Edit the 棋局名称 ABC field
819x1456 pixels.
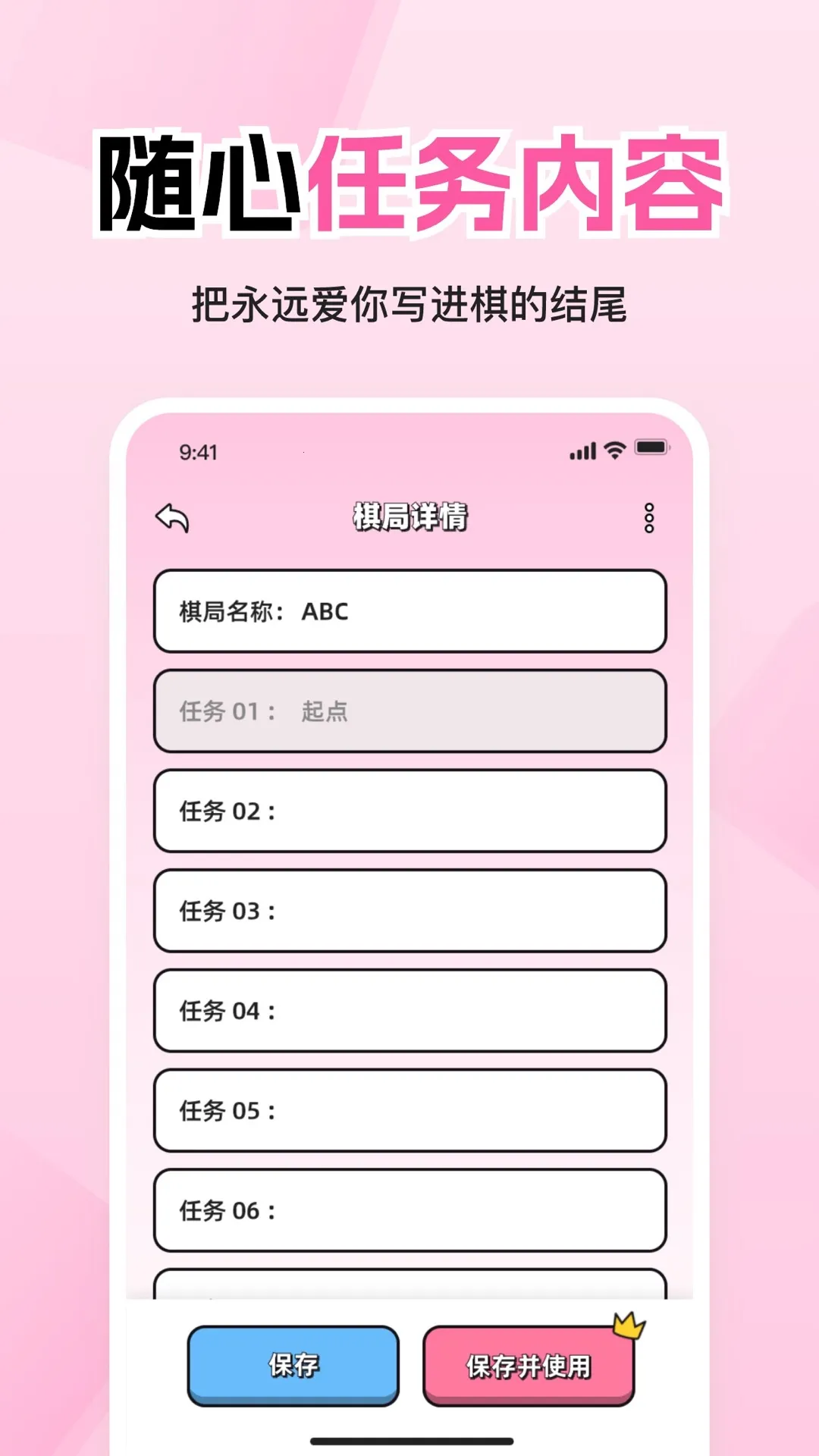click(x=409, y=611)
